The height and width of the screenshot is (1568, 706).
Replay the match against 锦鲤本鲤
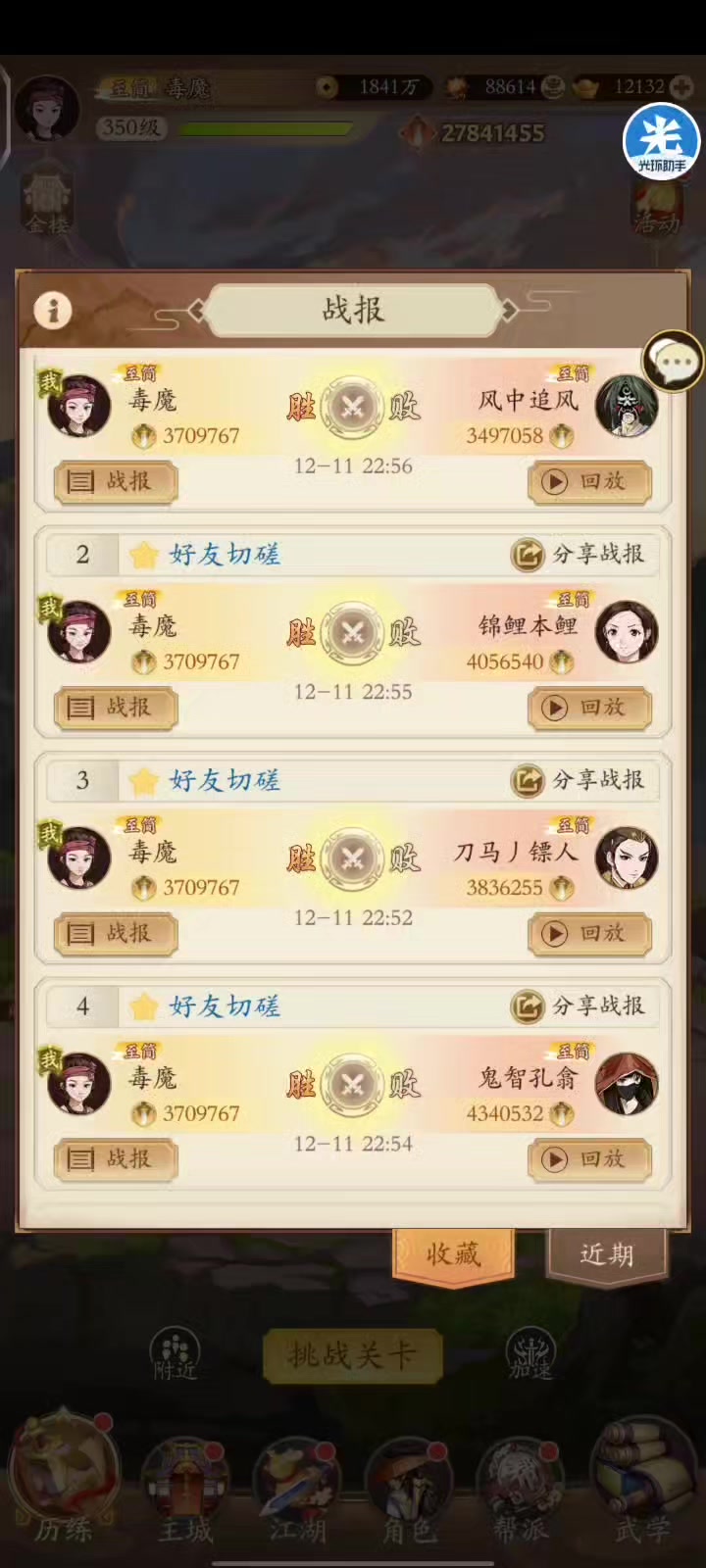coord(589,707)
